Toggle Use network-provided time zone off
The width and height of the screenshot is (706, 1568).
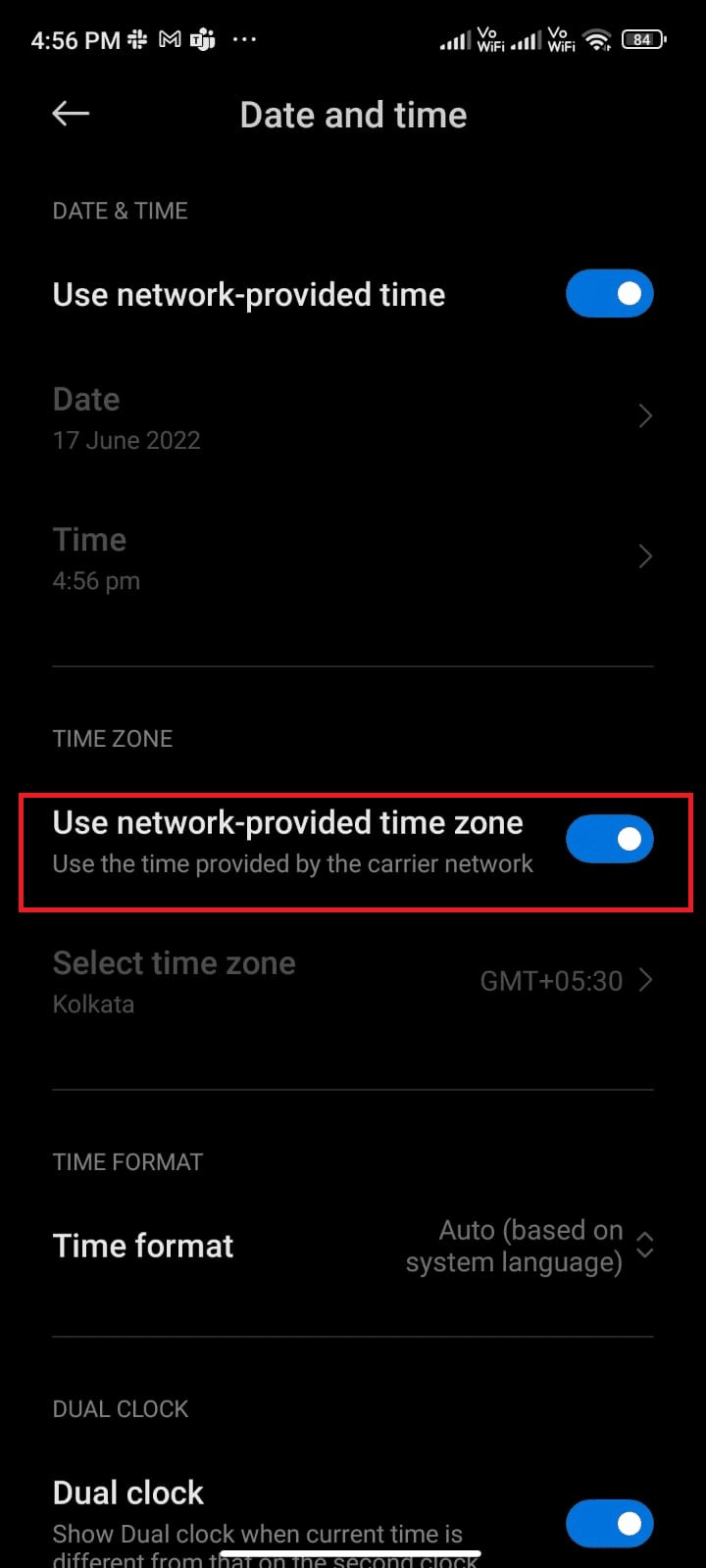610,839
